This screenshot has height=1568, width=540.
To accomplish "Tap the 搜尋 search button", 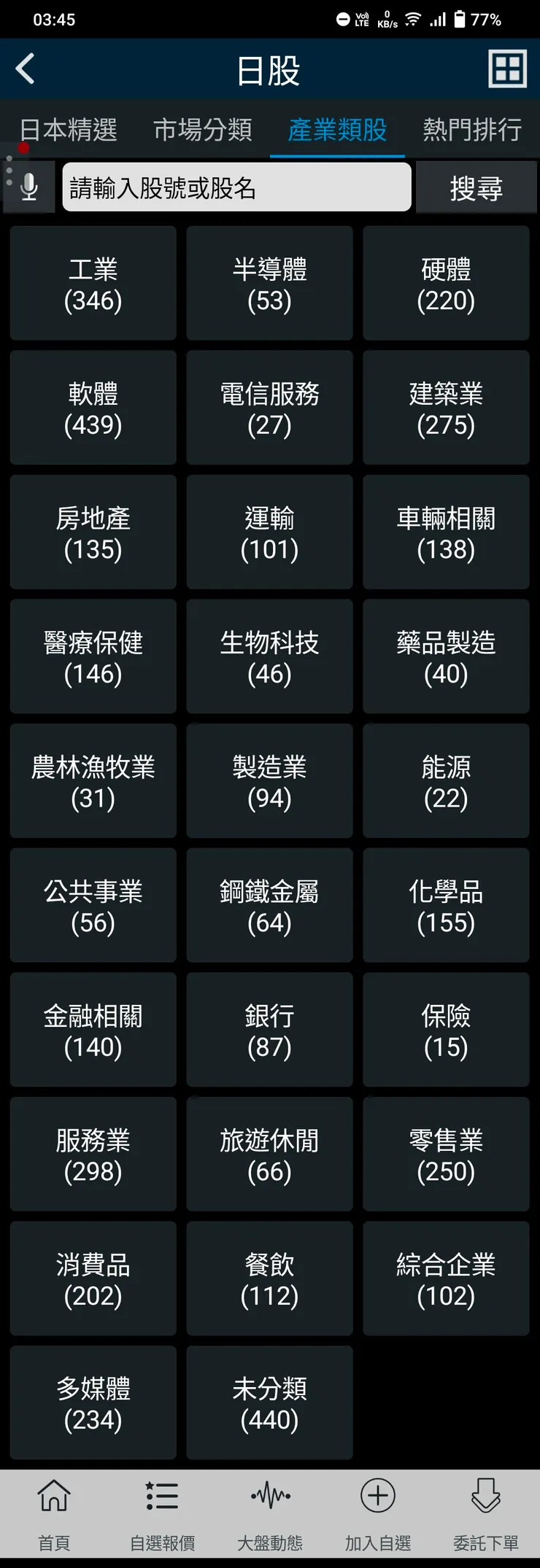I will pyautogui.click(x=477, y=187).
